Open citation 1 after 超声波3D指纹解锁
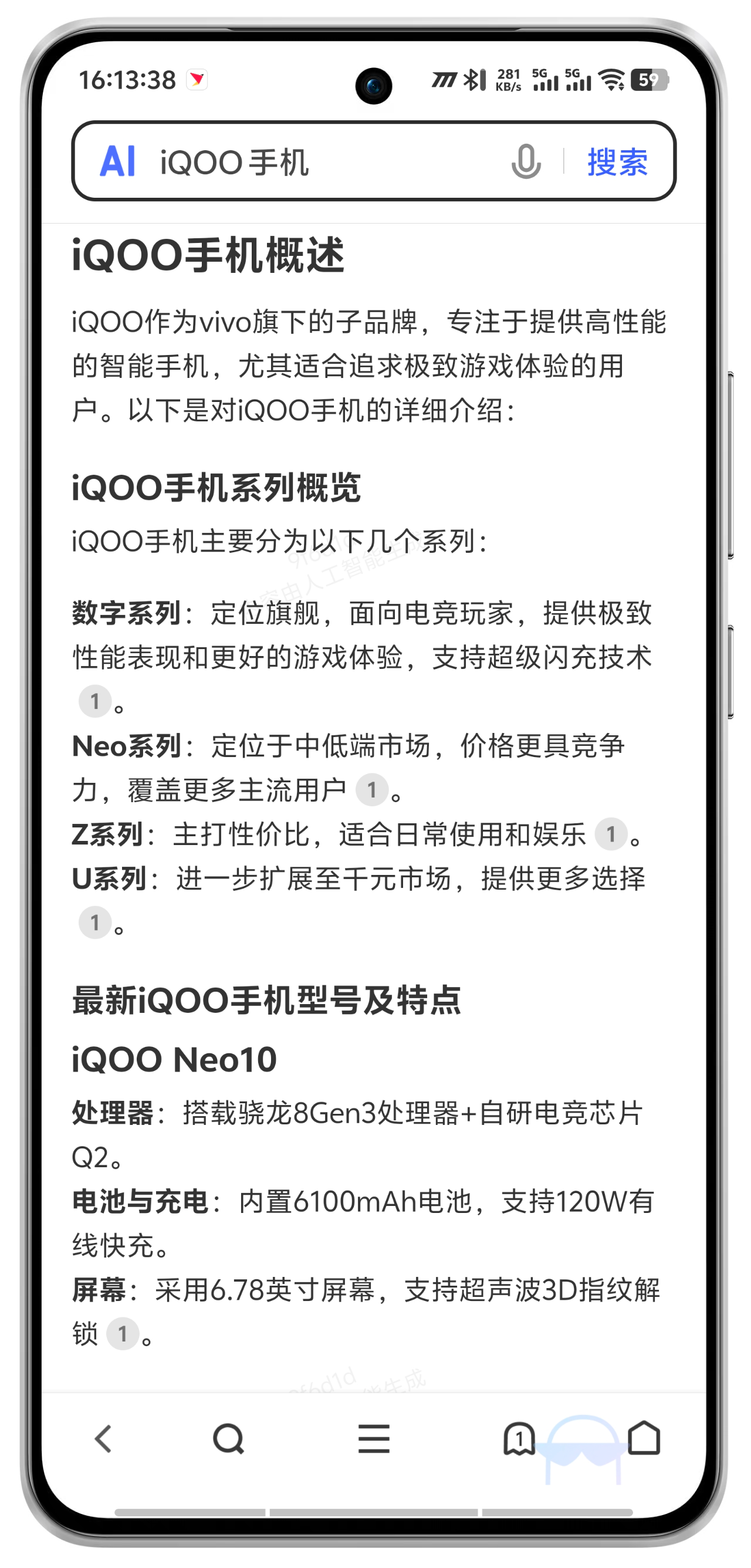 pos(123,1334)
